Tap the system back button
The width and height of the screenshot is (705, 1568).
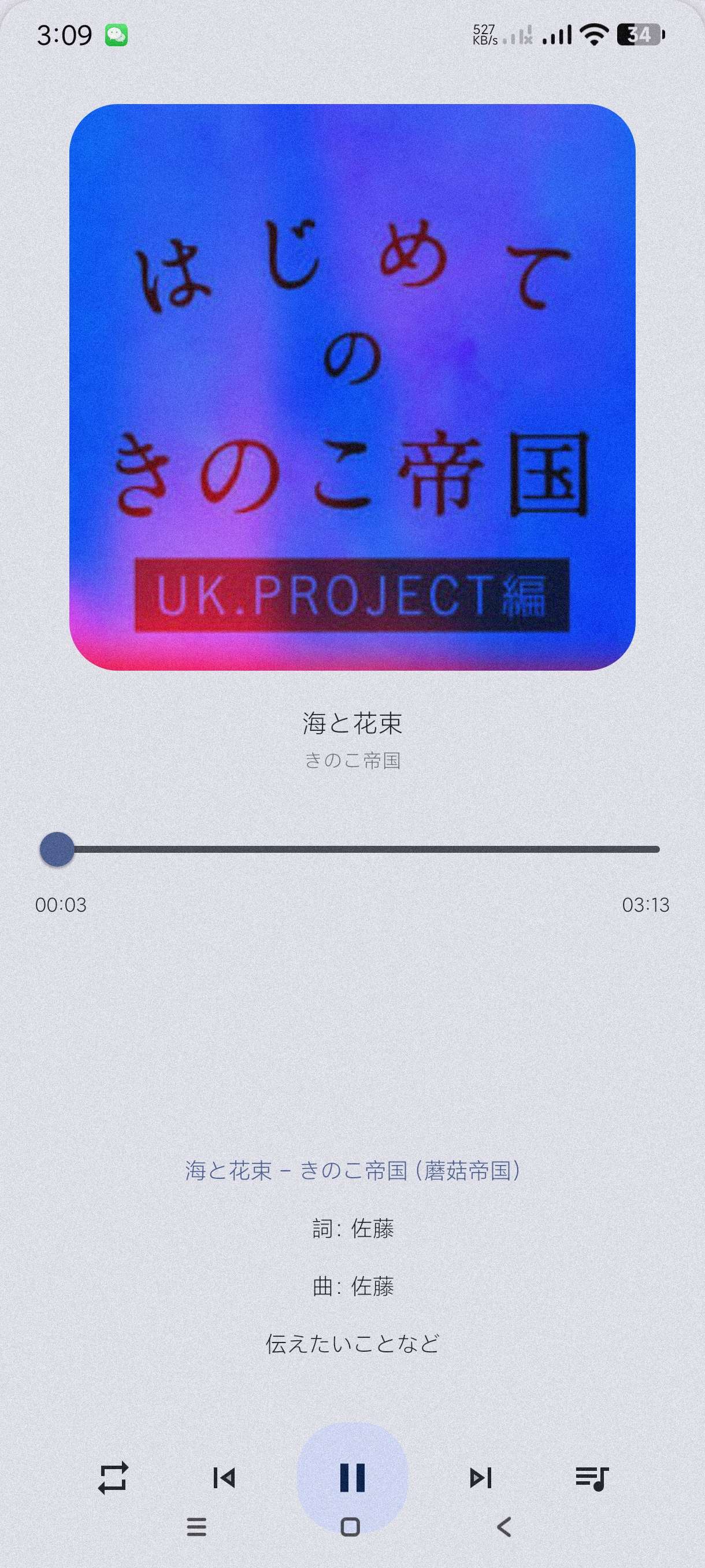pos(504,1526)
